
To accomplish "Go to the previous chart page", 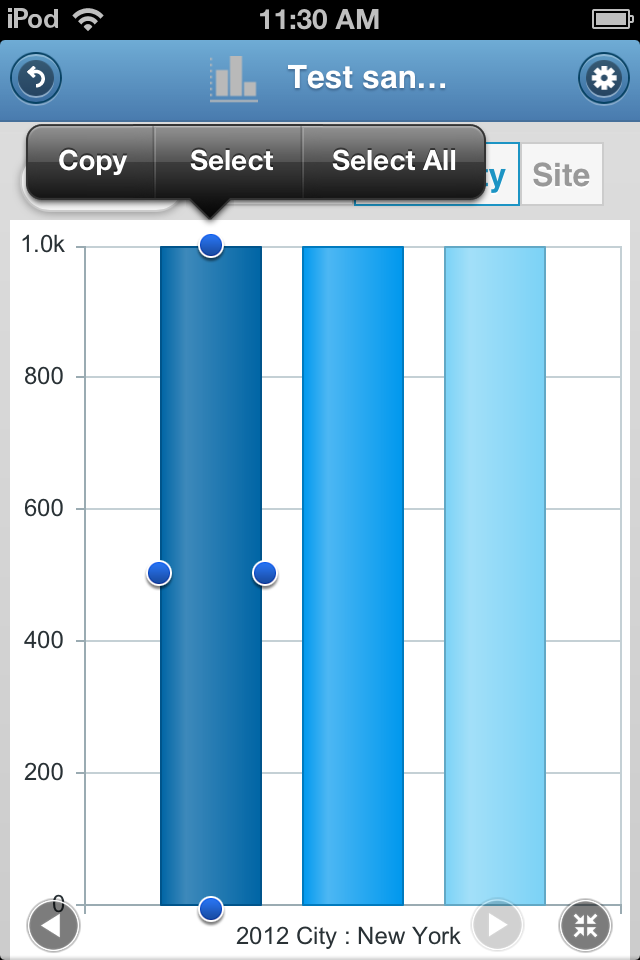I will pyautogui.click(x=53, y=926).
